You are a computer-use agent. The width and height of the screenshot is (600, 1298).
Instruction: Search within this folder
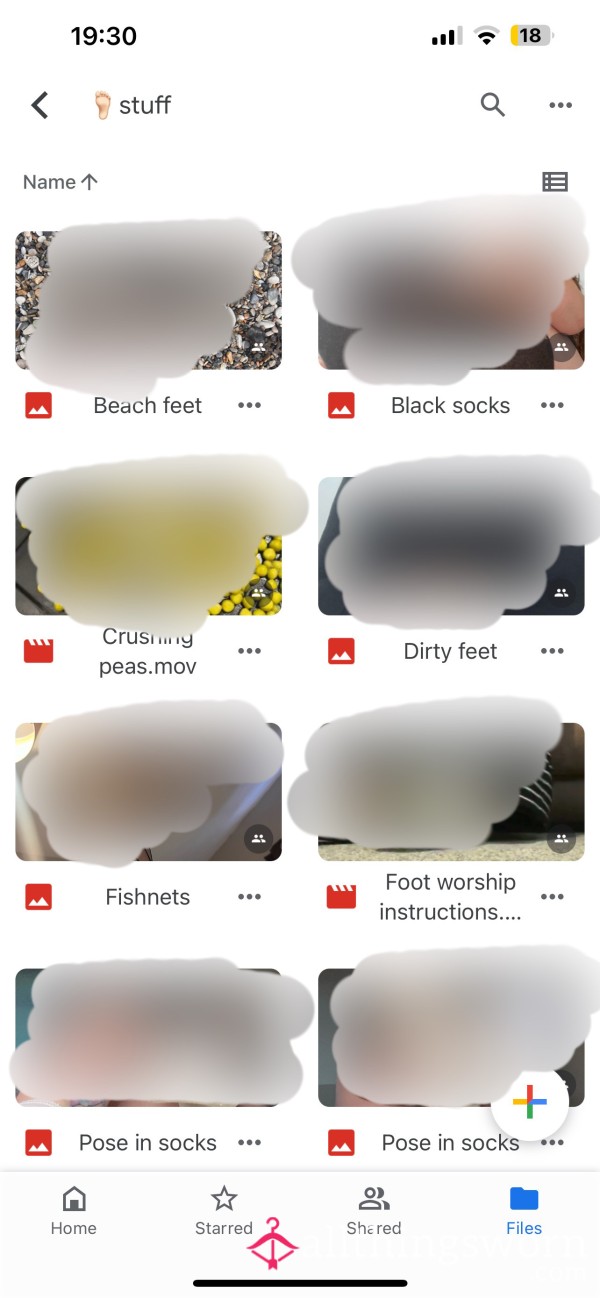tap(492, 105)
